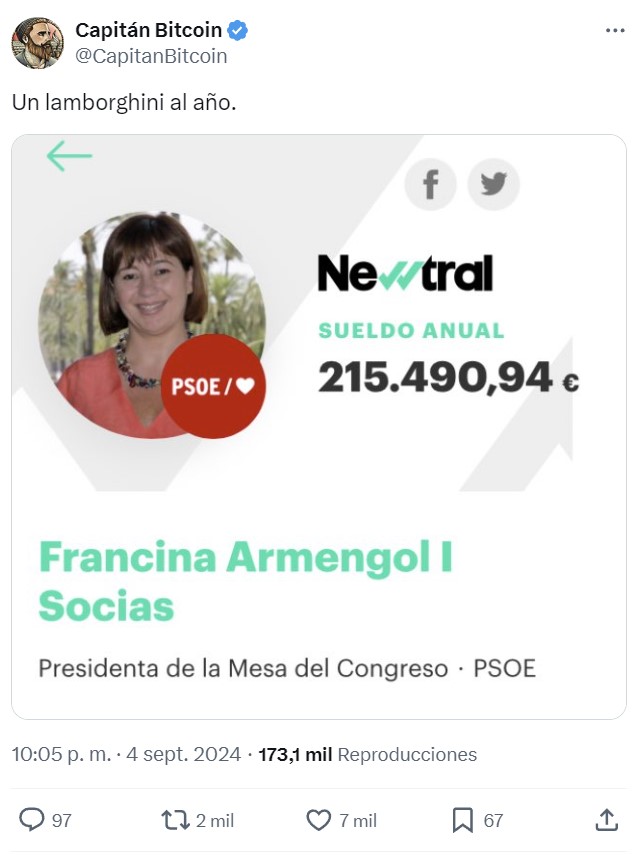Like the tweet
Viewport: 639px width, 855px height.
(319, 820)
